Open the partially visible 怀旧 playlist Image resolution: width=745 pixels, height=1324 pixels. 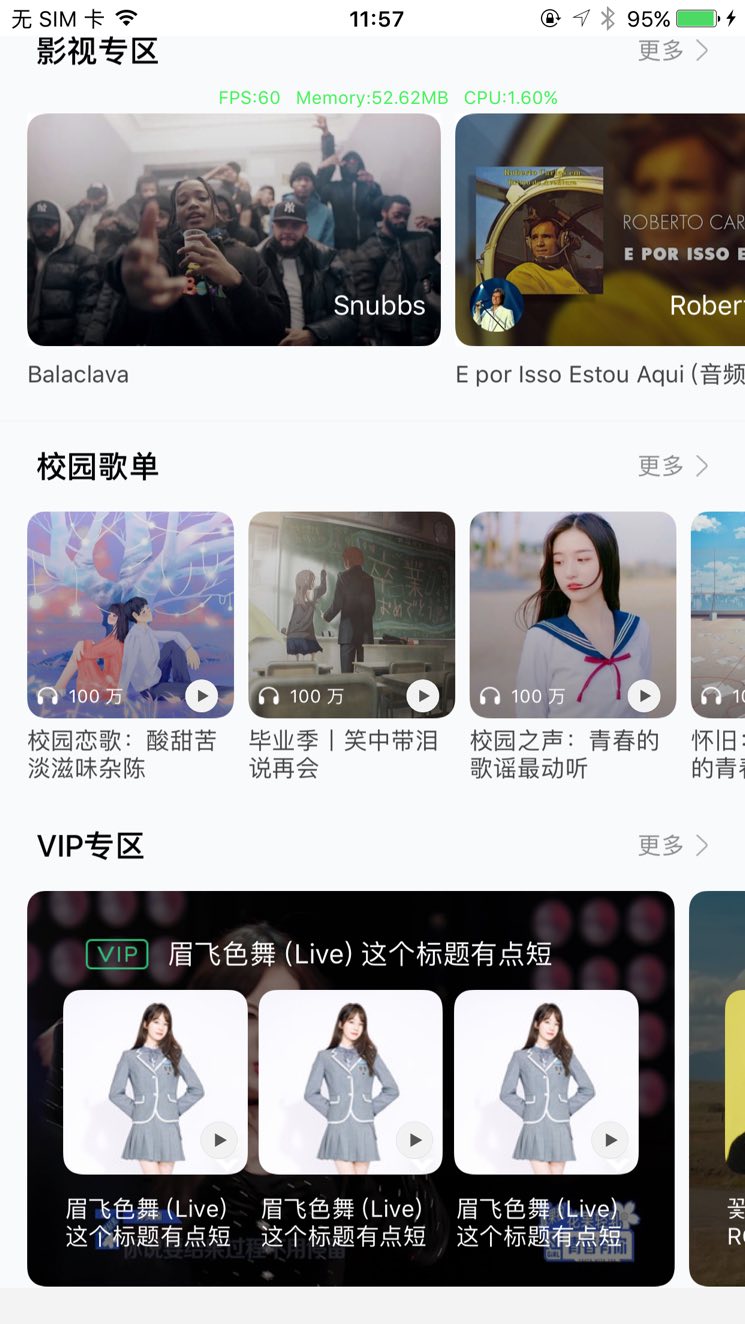[x=718, y=615]
